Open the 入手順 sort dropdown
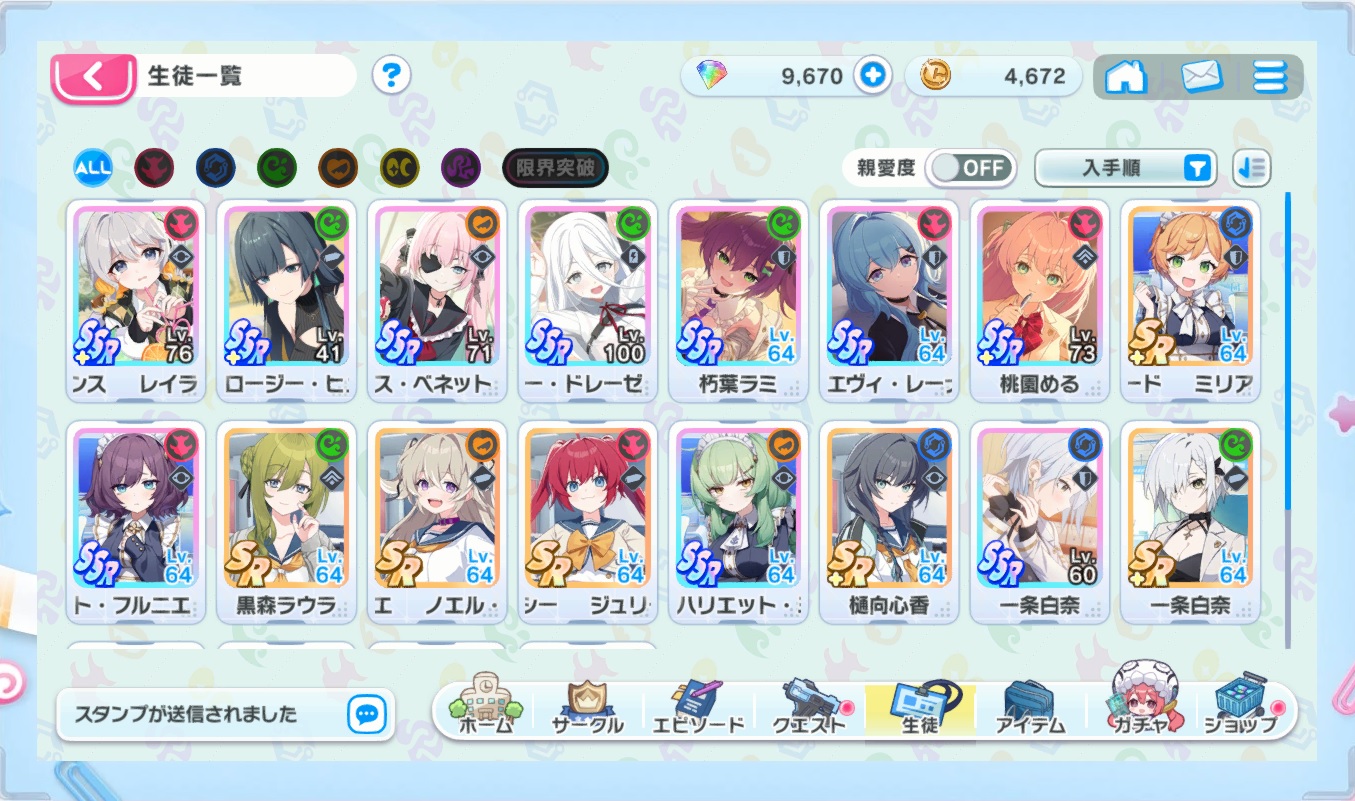1355x801 pixels. (1125, 168)
